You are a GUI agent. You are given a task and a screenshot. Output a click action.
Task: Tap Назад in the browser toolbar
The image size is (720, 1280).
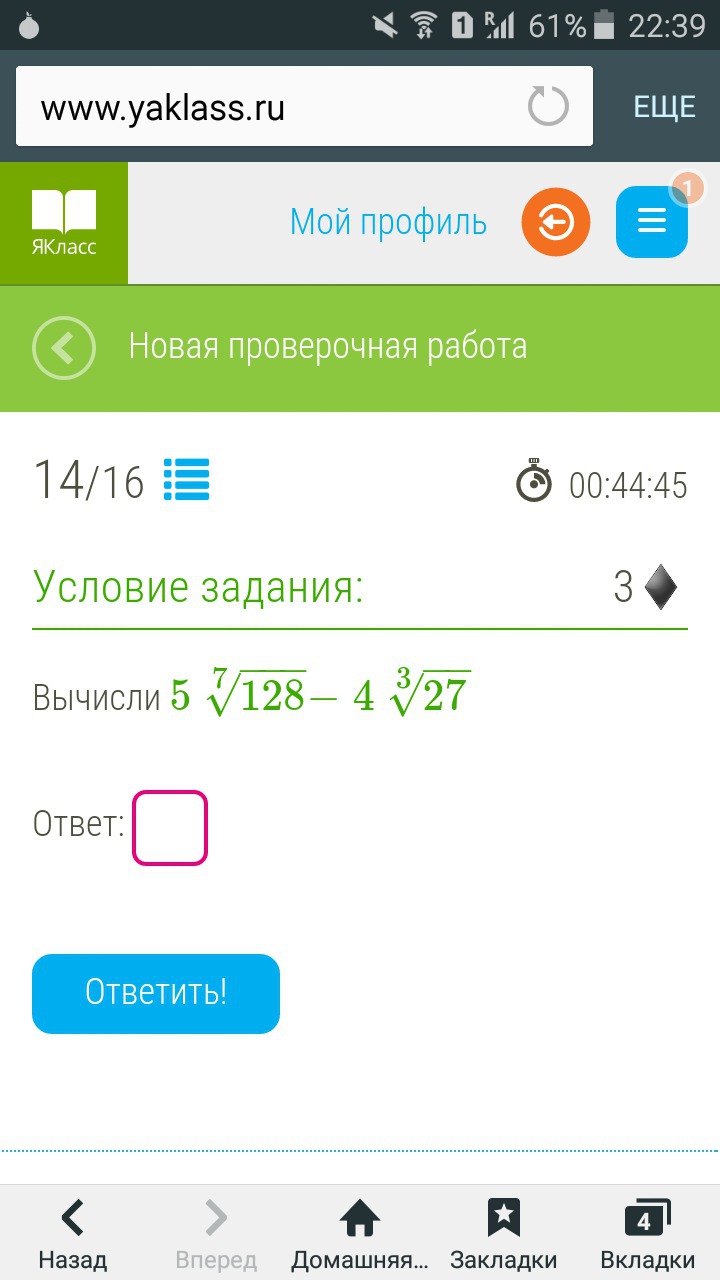pos(72,1234)
